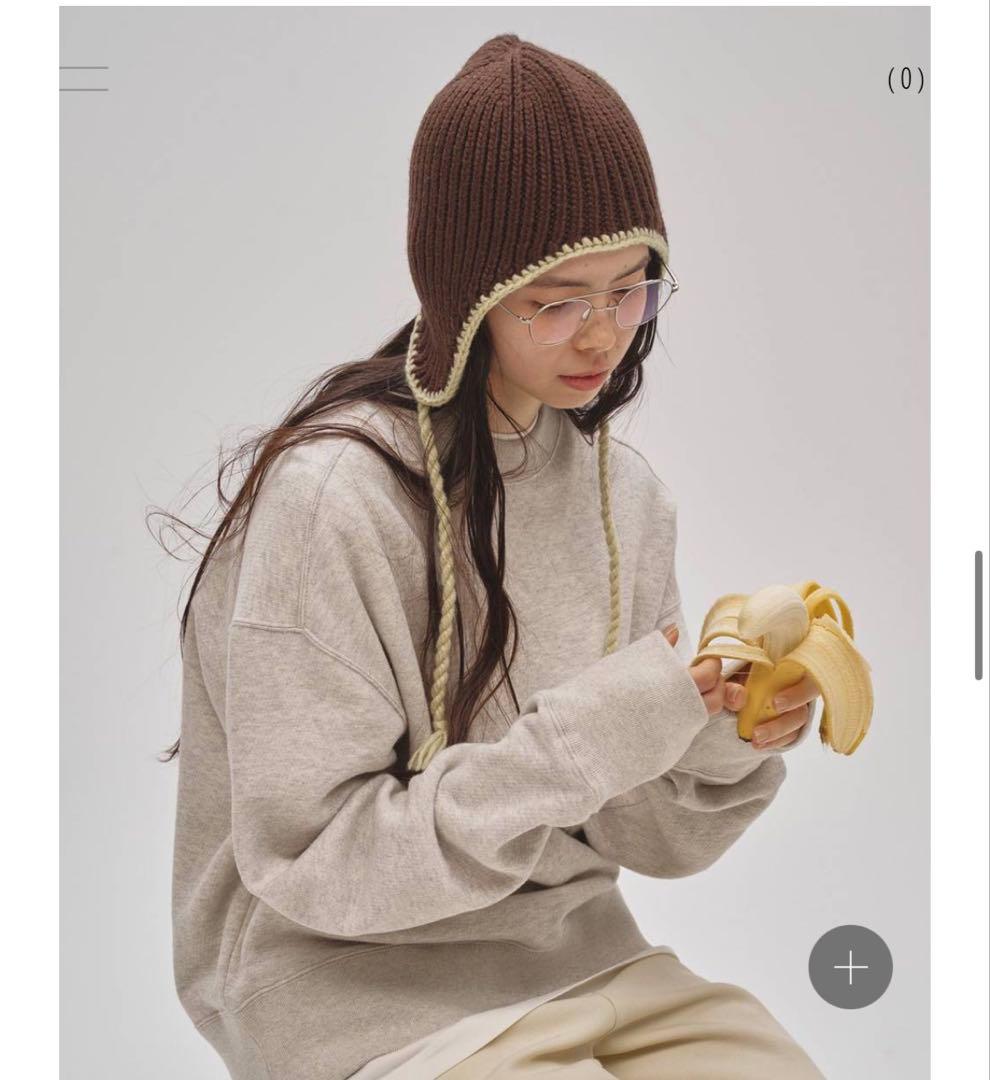The height and width of the screenshot is (1080, 990).
Task: Open the hamburger menu
Action: 83,79
